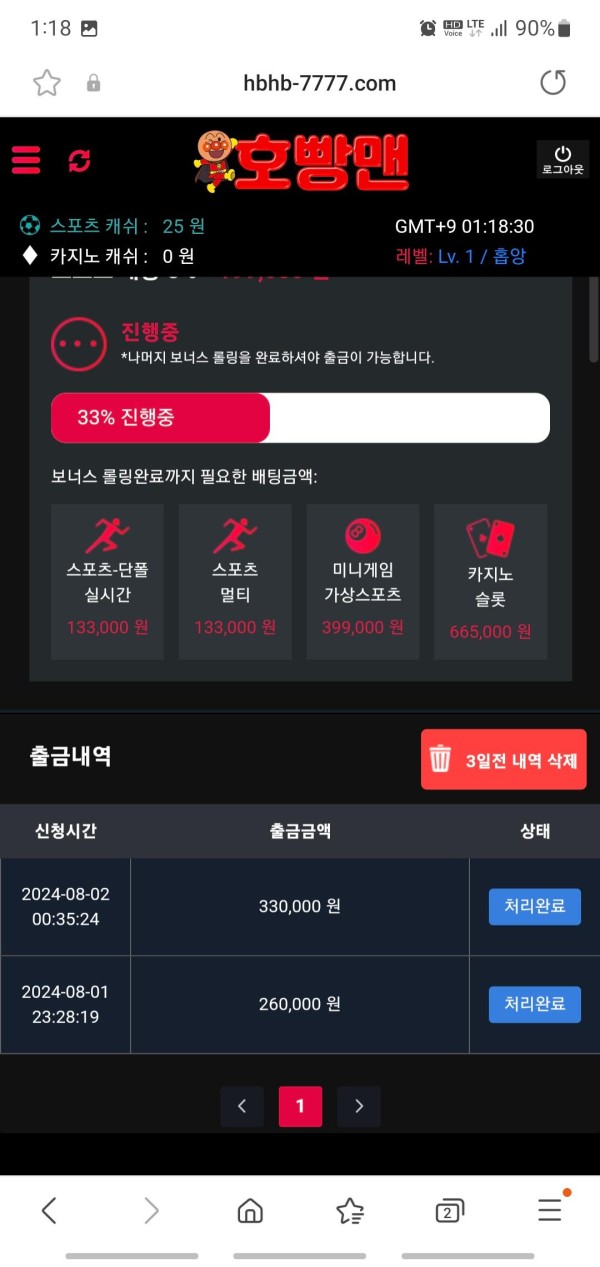The width and height of the screenshot is (600, 1267).
Task: Go to the previous pagination page
Action: [x=242, y=1106]
